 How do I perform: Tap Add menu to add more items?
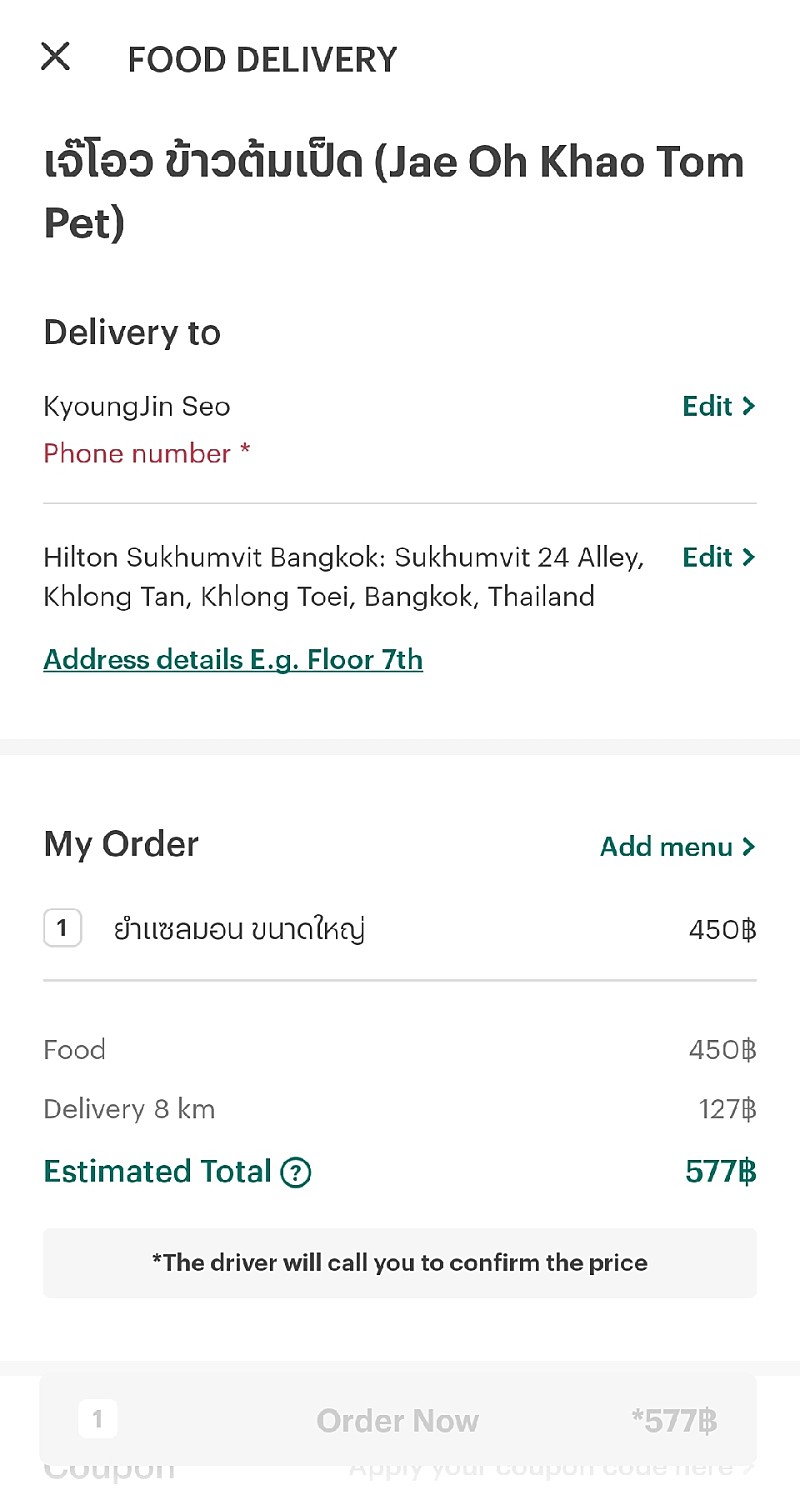(x=677, y=847)
